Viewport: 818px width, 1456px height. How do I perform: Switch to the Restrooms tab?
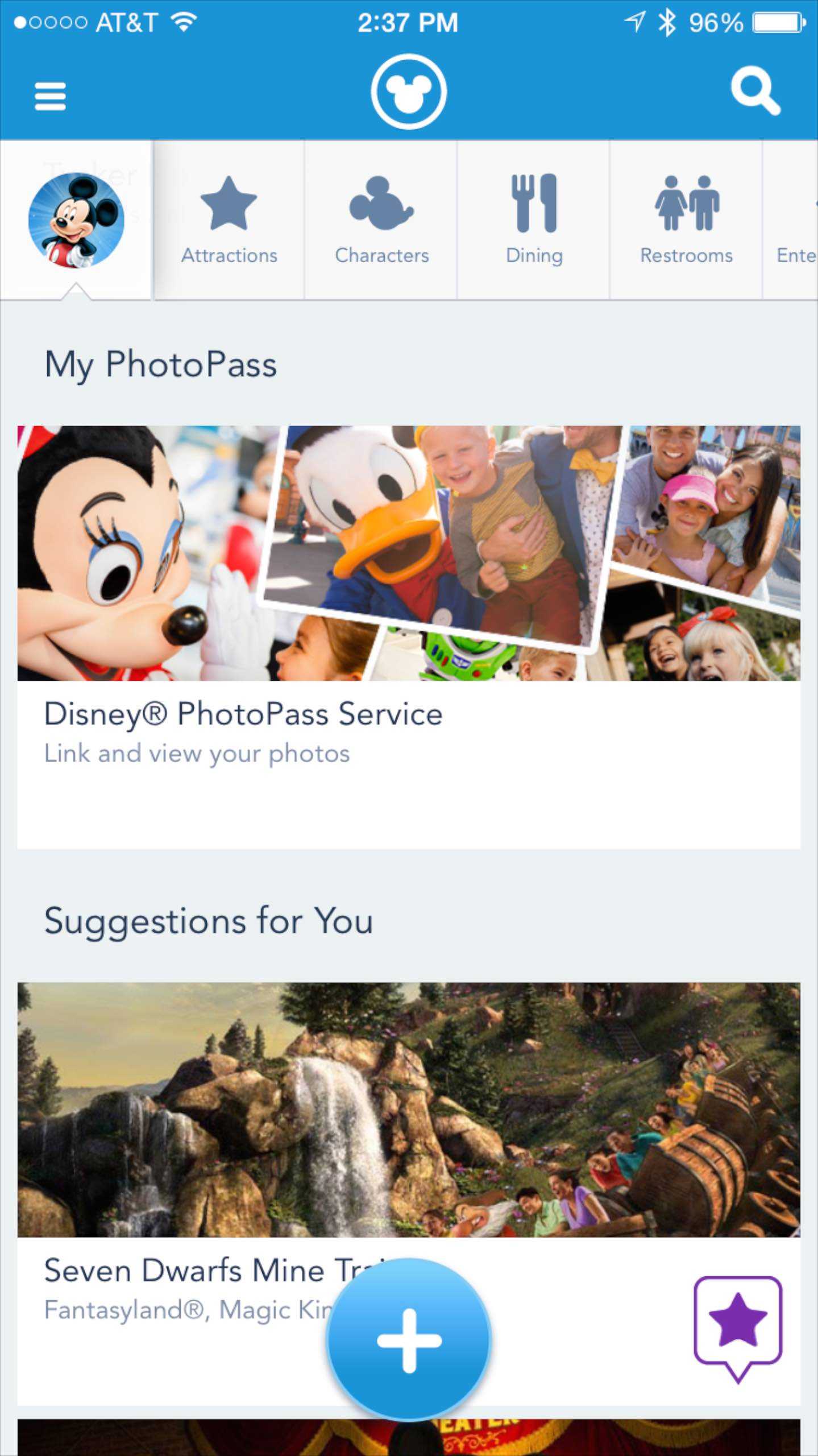(x=686, y=220)
